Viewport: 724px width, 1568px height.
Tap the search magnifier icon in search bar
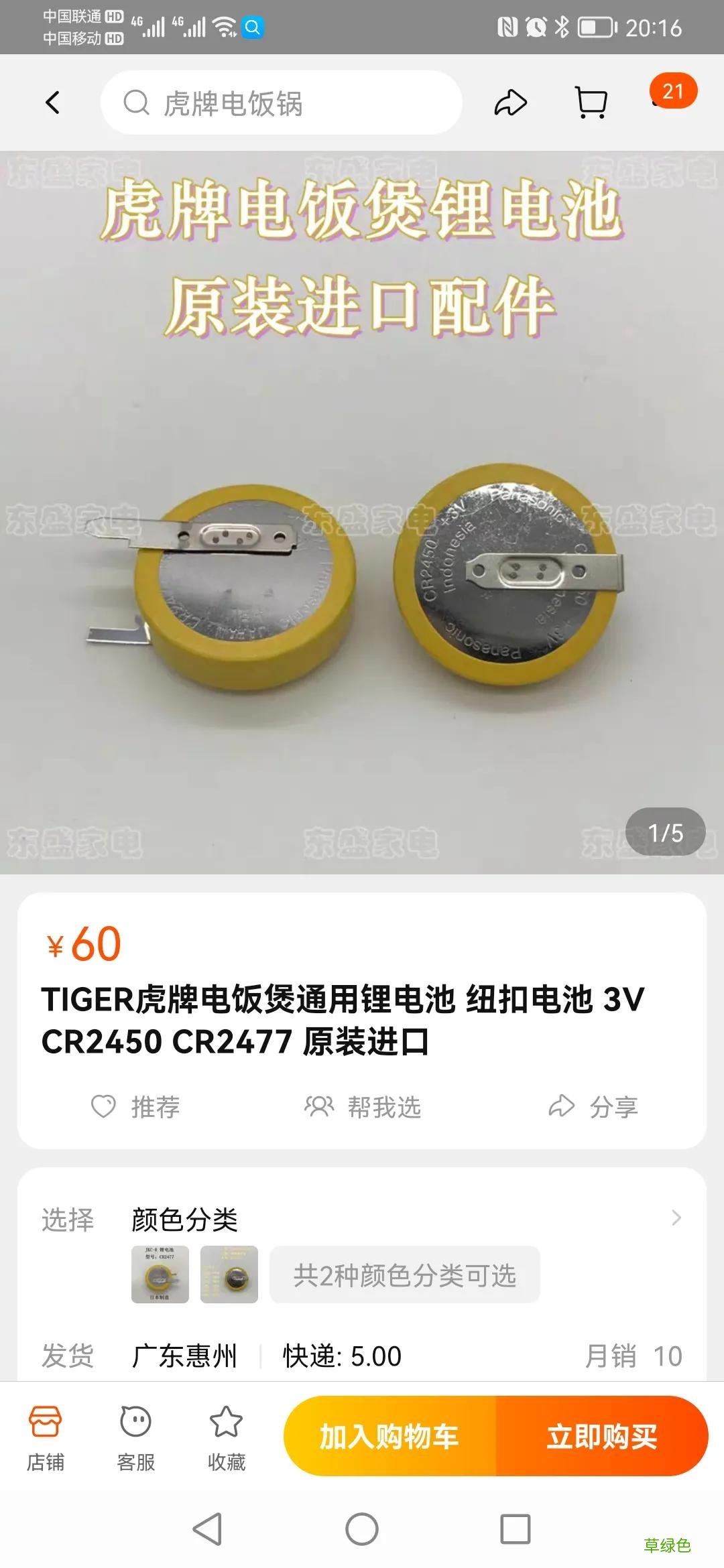137,102
